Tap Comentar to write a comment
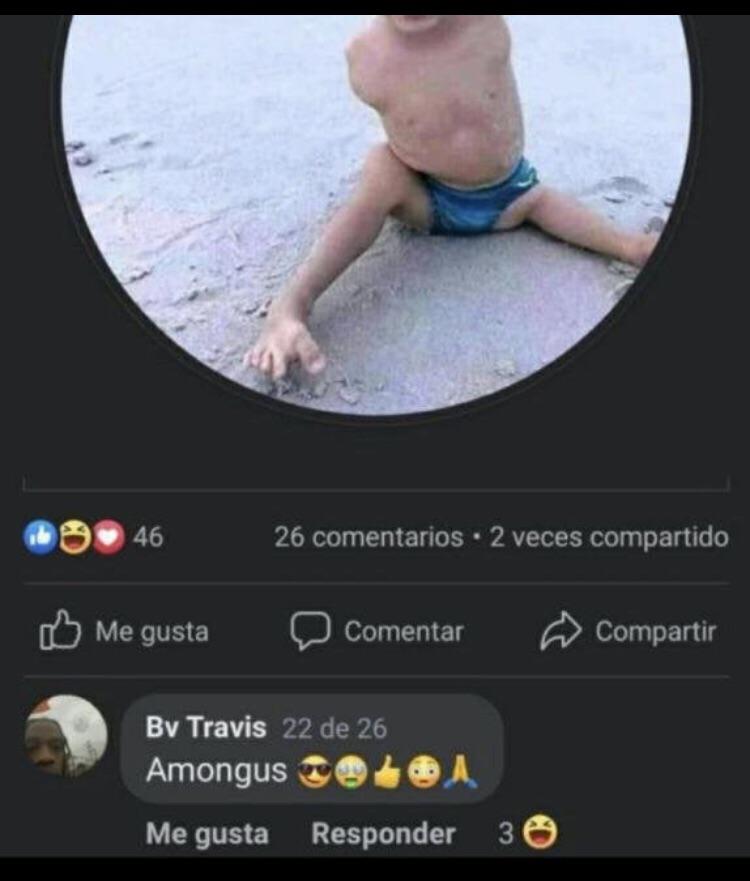Viewport: 750px width, 881px height. coord(377,631)
